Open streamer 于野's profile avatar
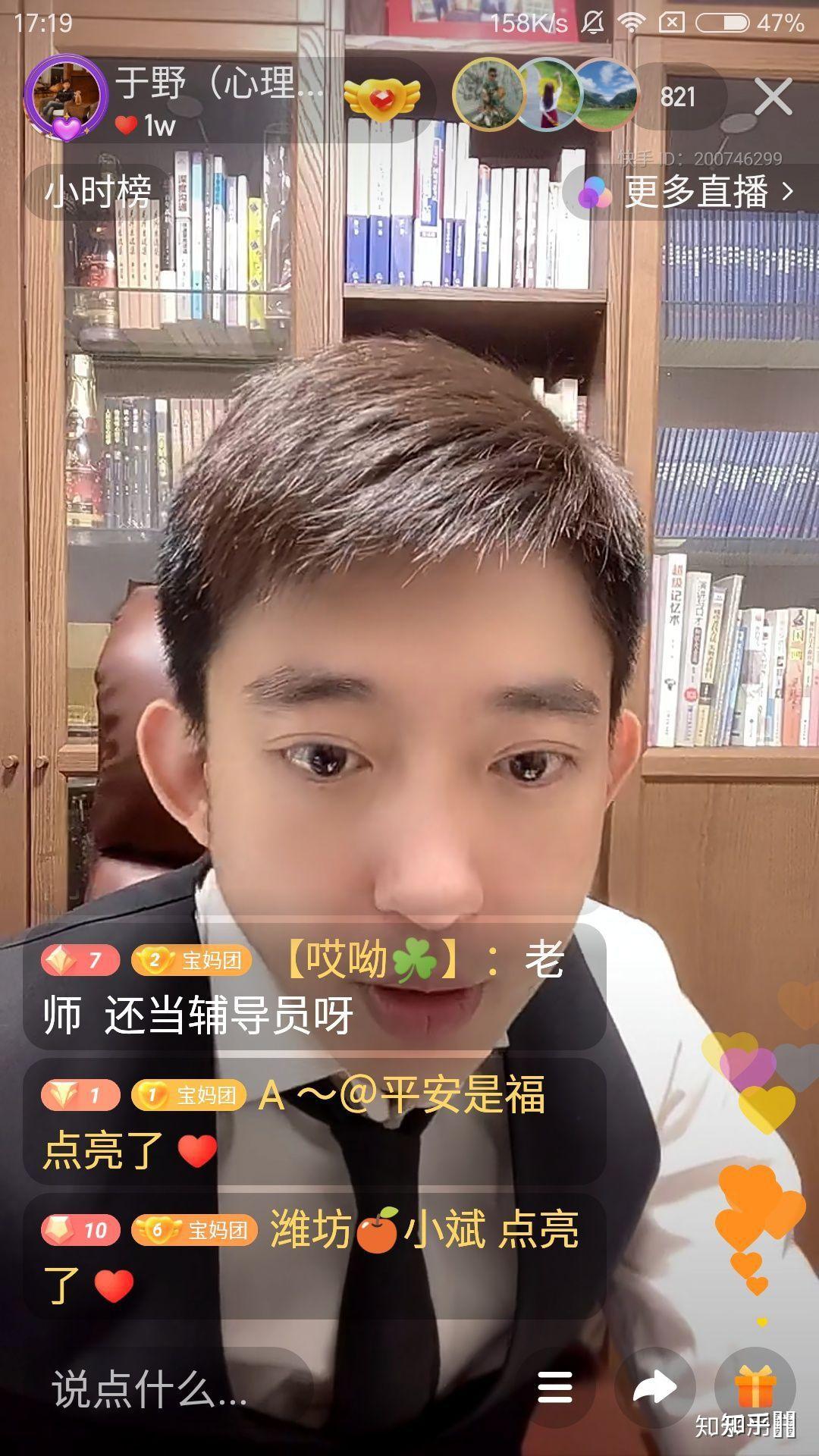Image resolution: width=819 pixels, height=1456 pixels. [65, 97]
